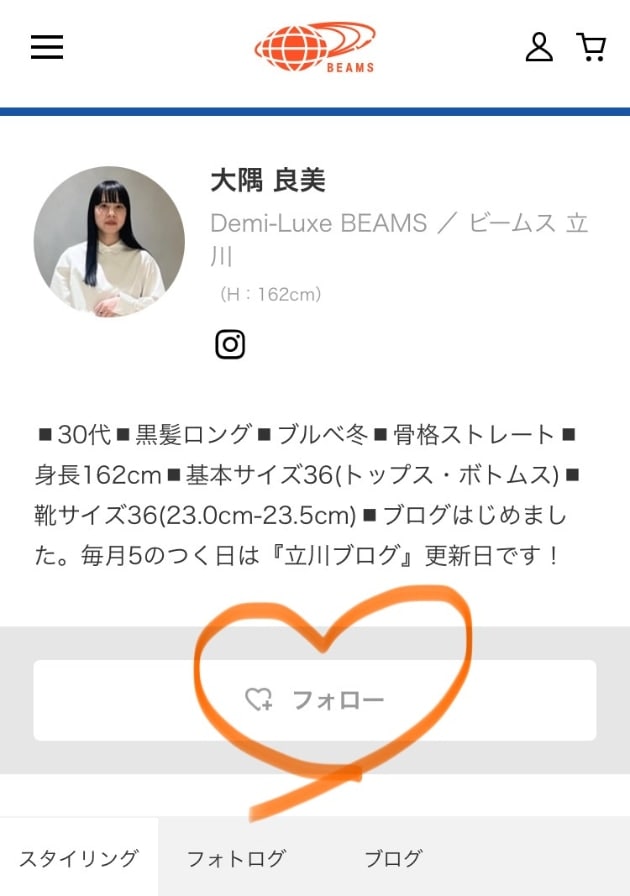This screenshot has height=896, width=630.
Task: Switch to the フォトログ tab
Action: click(x=236, y=858)
